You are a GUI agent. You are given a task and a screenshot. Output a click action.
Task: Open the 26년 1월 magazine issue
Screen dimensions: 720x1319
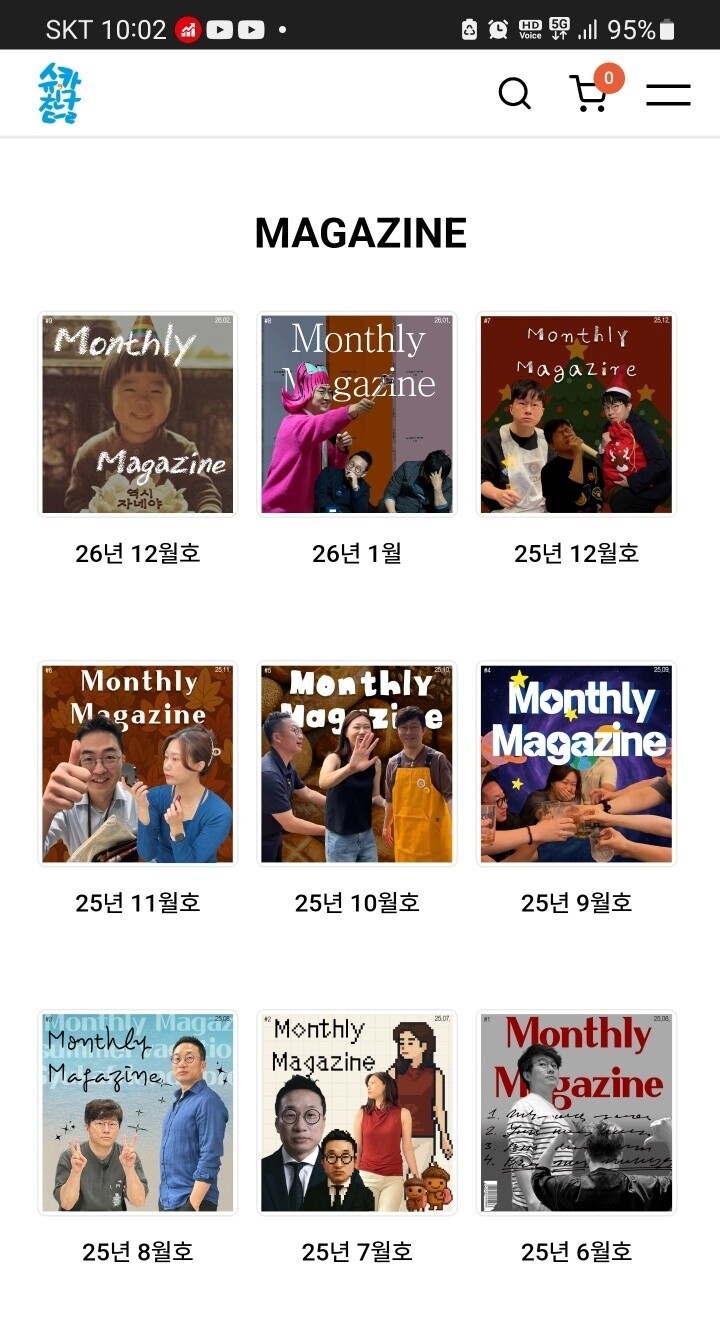coord(357,414)
